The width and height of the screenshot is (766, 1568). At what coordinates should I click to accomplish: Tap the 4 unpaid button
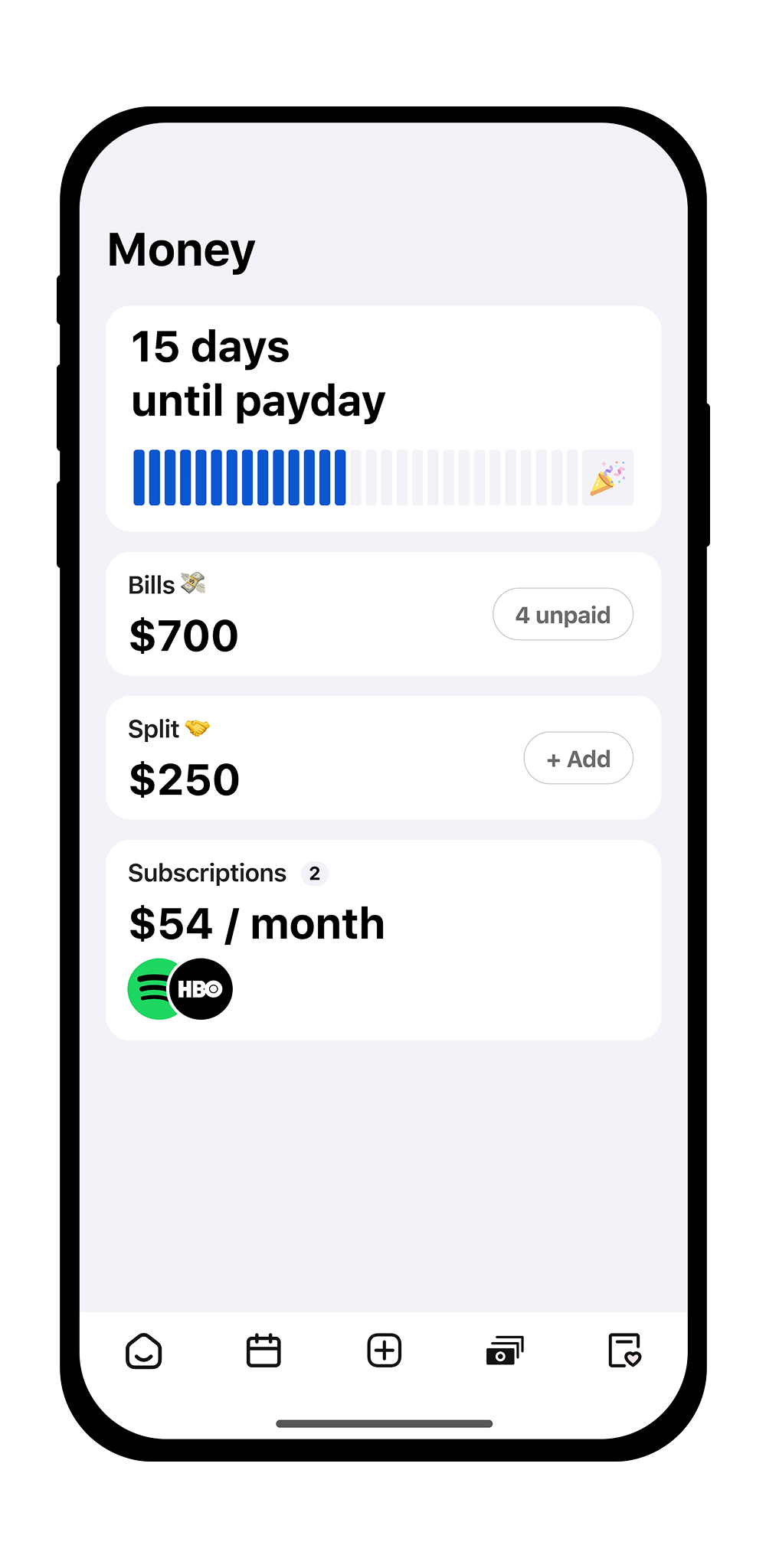coord(562,614)
